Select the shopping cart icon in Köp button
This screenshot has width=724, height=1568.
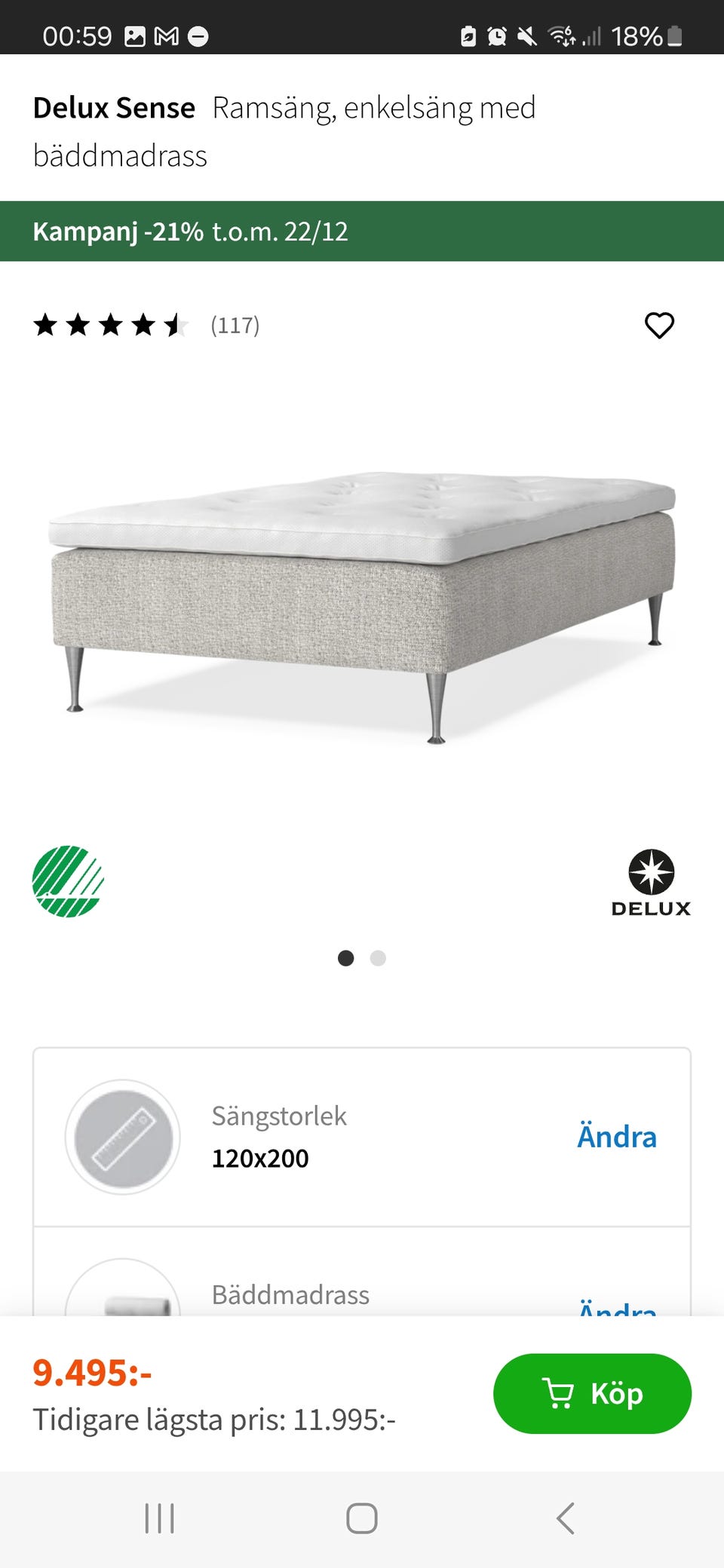click(558, 1393)
